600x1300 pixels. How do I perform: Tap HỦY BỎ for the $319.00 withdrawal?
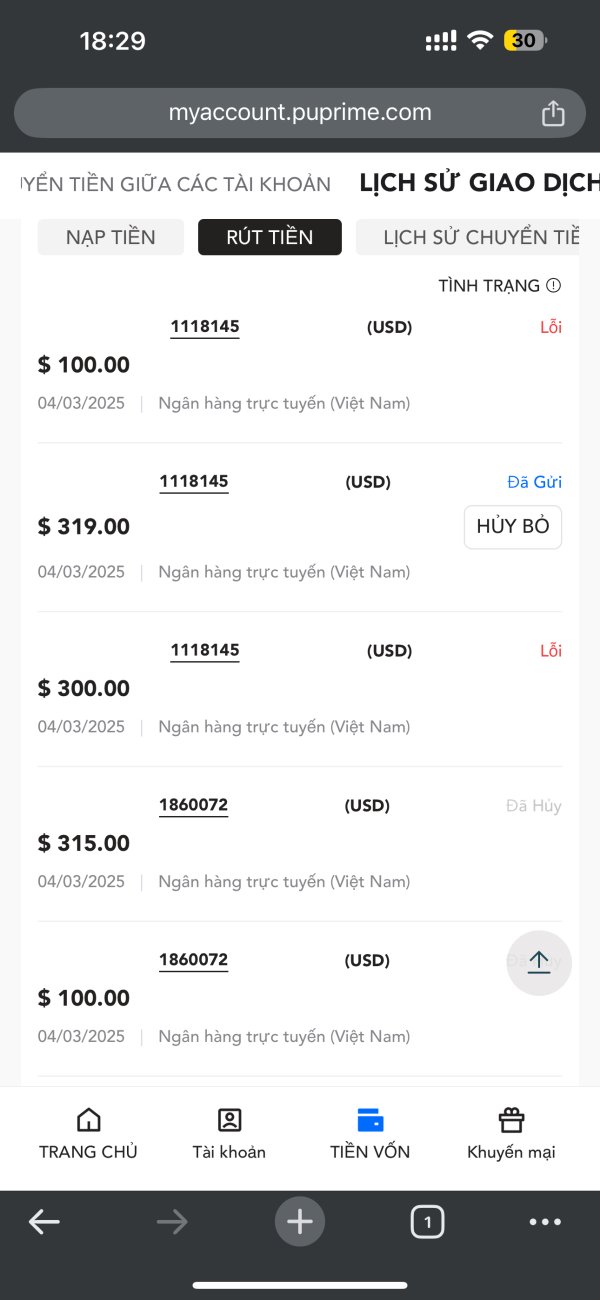(513, 527)
